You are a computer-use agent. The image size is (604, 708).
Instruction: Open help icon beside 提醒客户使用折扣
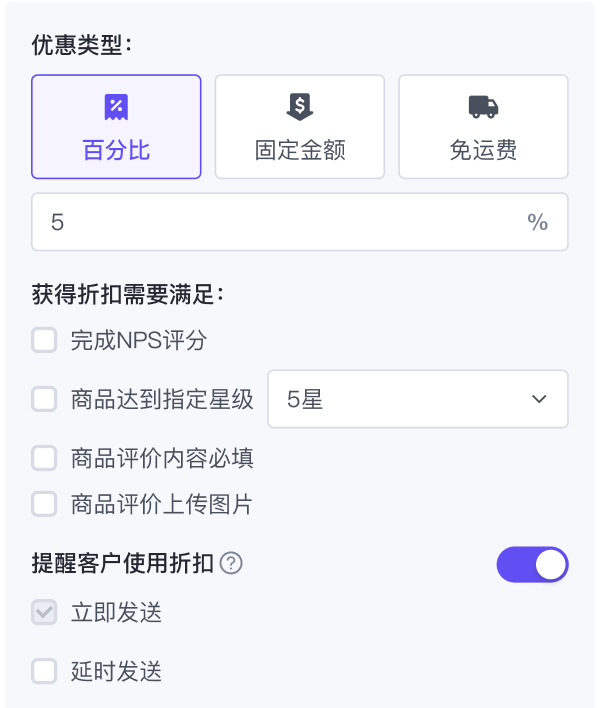point(231,564)
